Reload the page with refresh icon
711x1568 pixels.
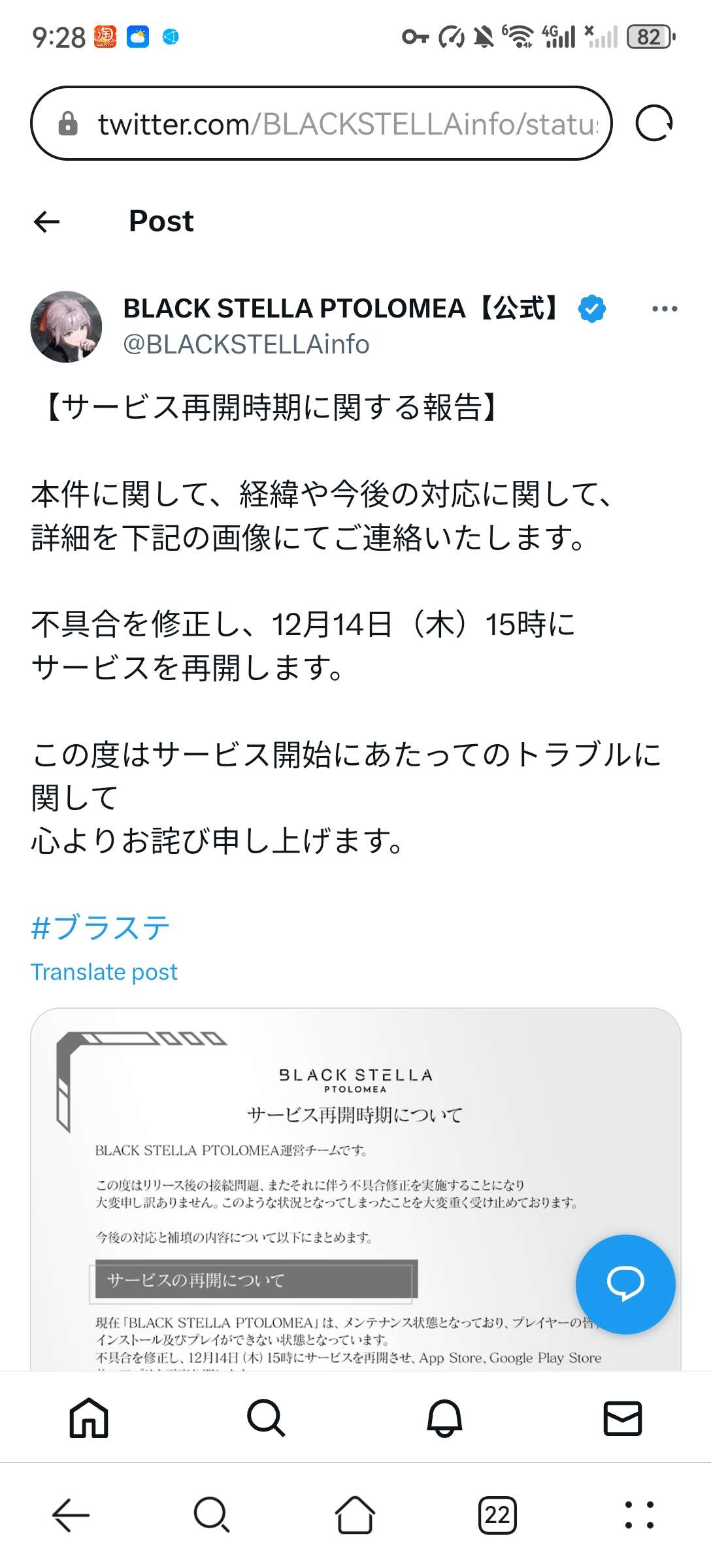(x=654, y=123)
